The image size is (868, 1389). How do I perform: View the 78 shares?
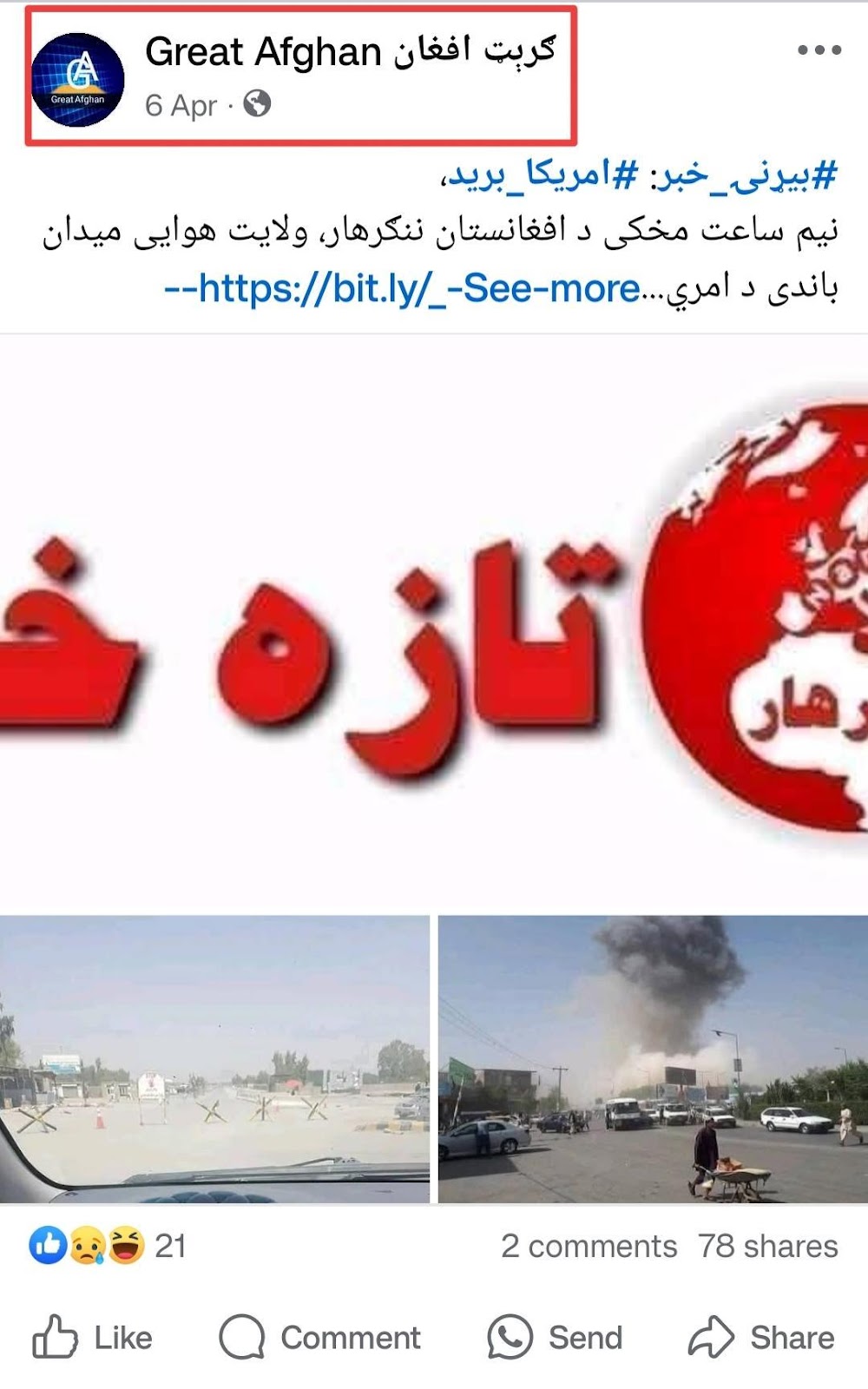(768, 1246)
